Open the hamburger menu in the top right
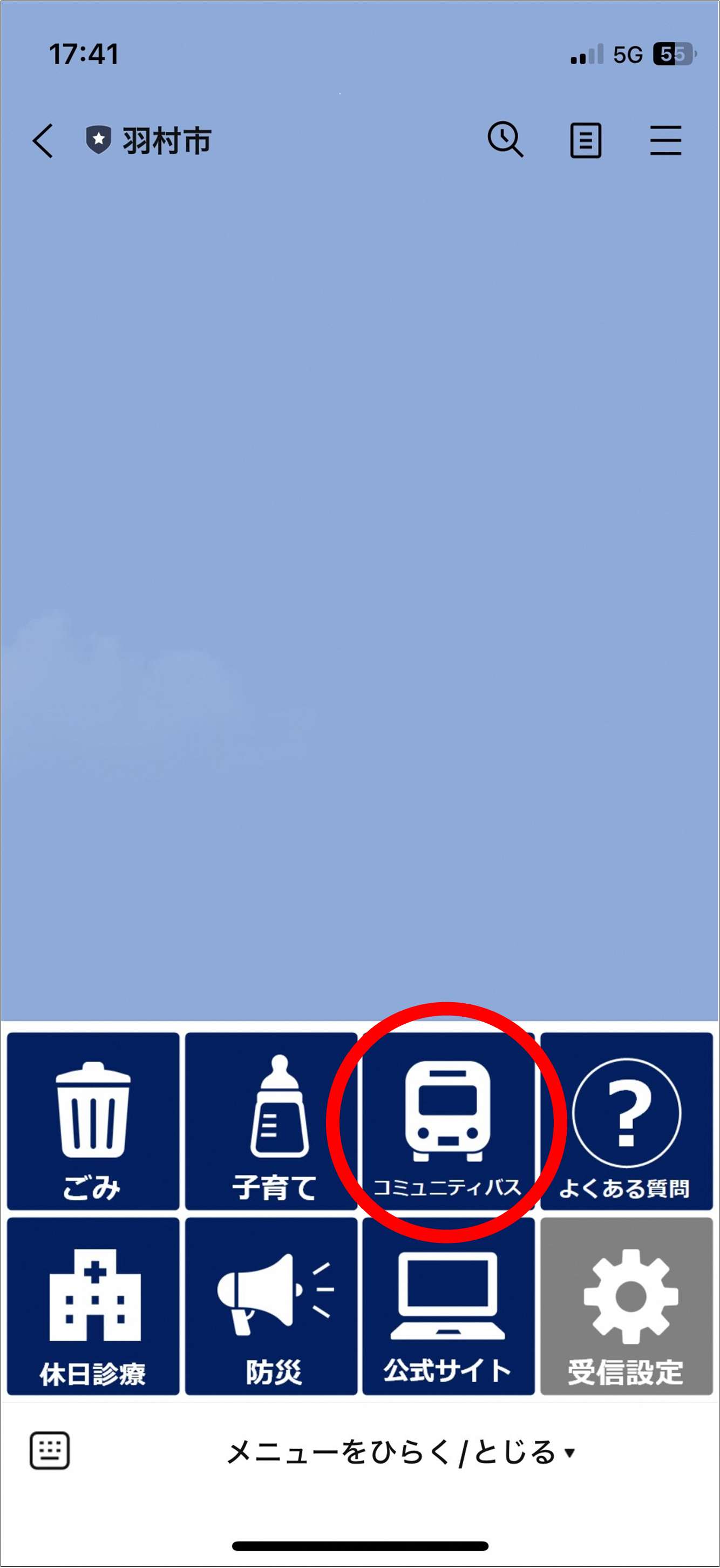 665,140
